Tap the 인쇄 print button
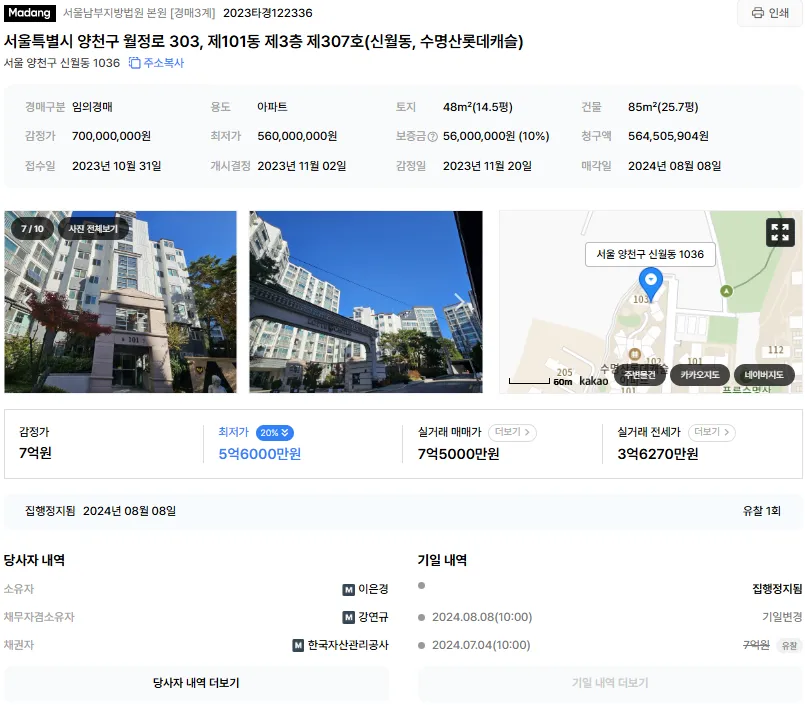Viewport: 805px width, 705px height. (770, 13)
